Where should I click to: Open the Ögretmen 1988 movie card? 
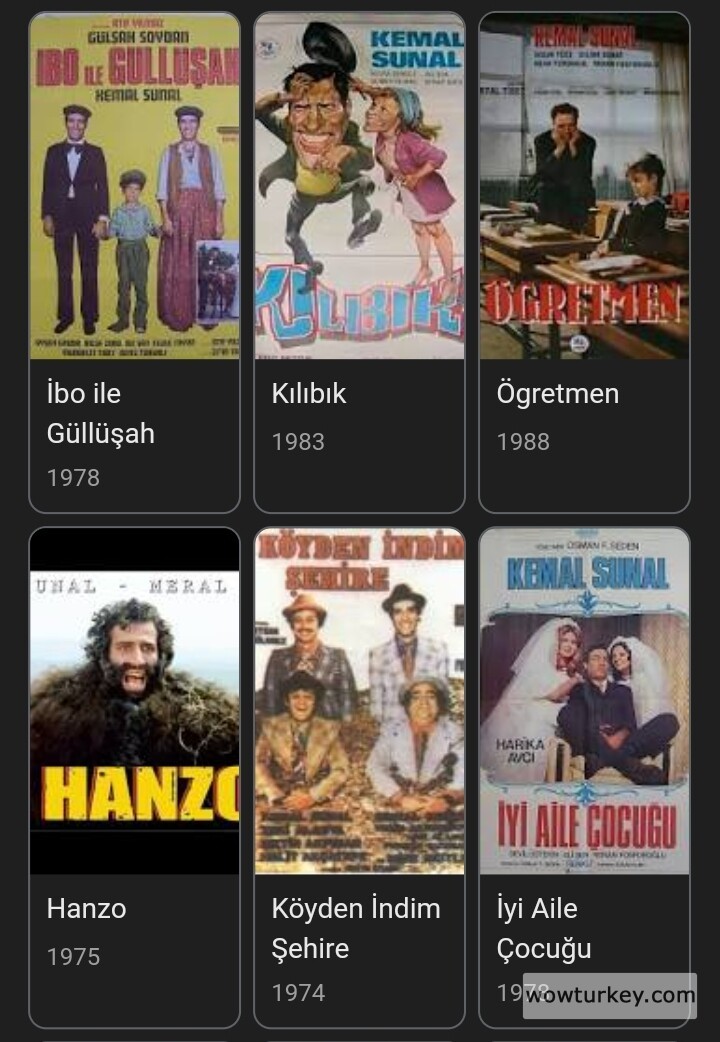(x=584, y=262)
